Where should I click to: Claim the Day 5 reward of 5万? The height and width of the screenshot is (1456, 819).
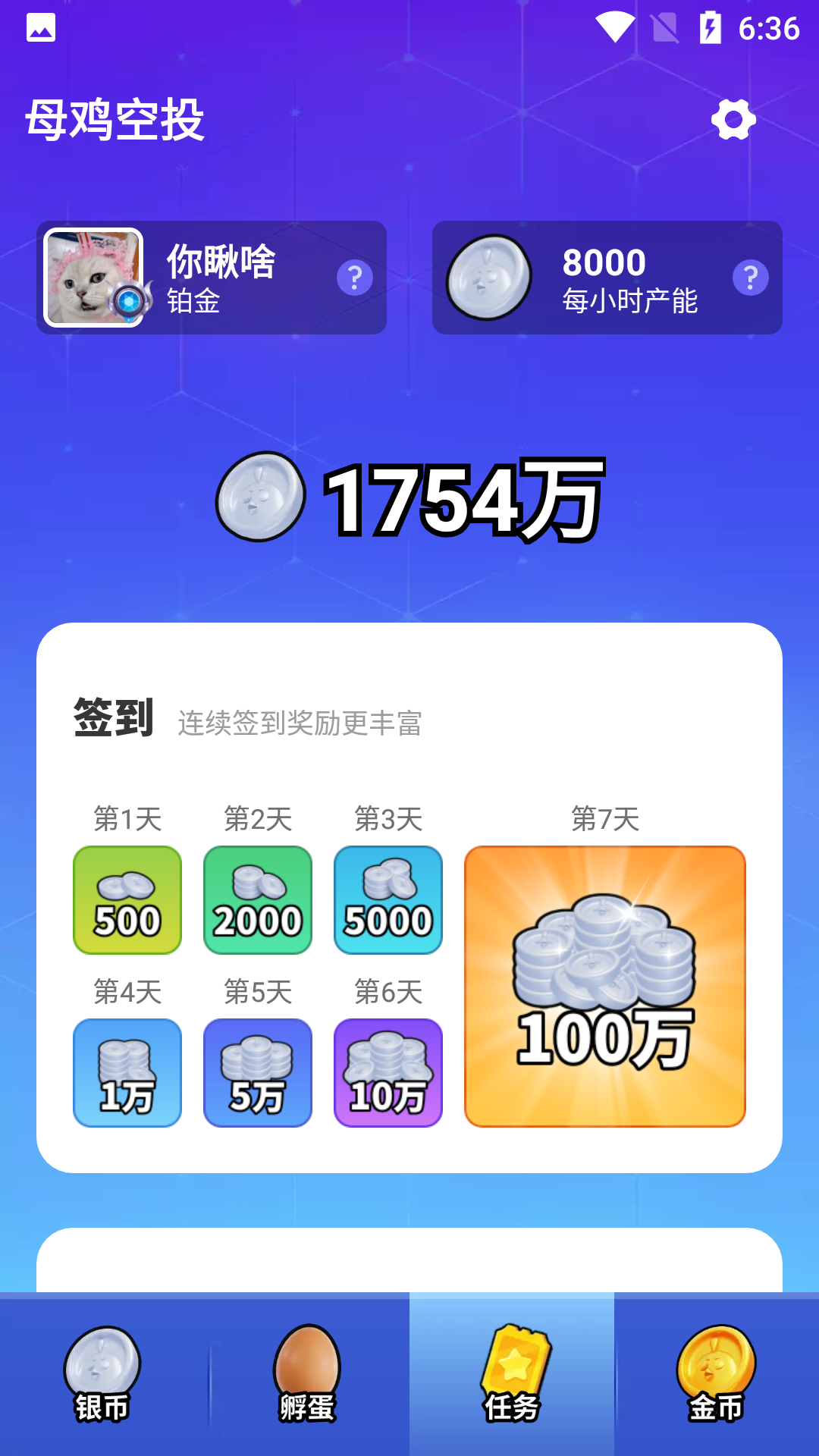257,1072
